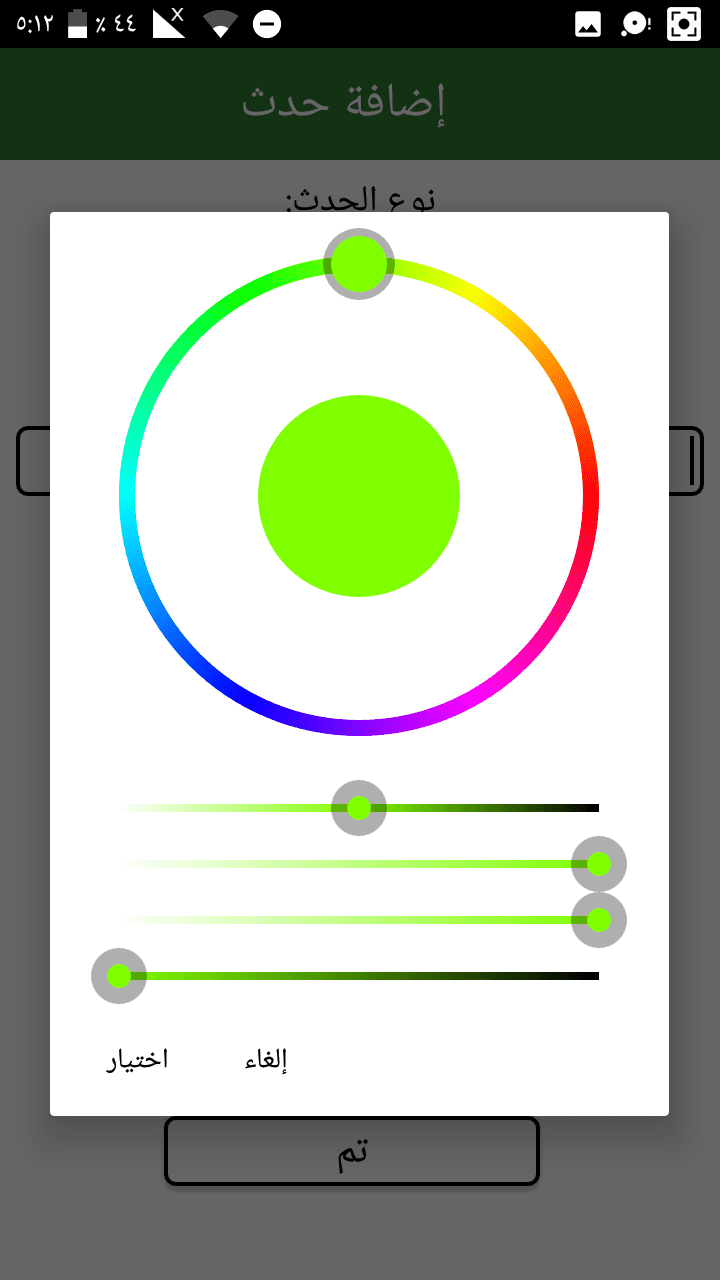Tap the middle of the second slider

tap(359, 864)
